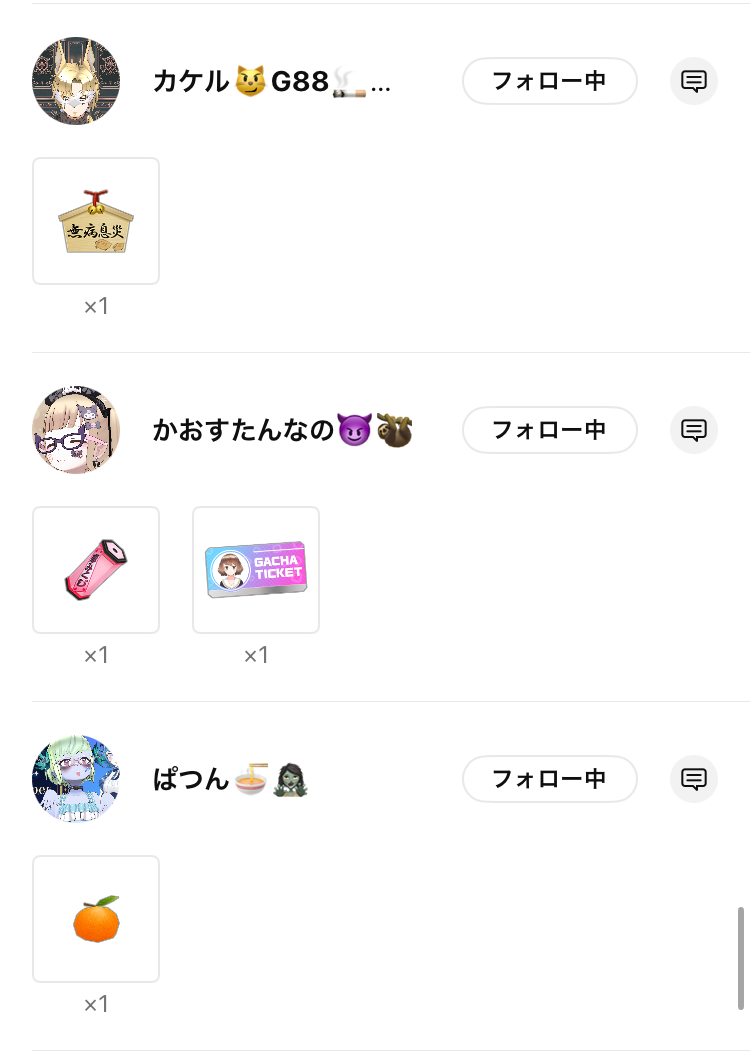Open the chat icon for ぱつん
This screenshot has width=750, height=1052.
[x=694, y=779]
